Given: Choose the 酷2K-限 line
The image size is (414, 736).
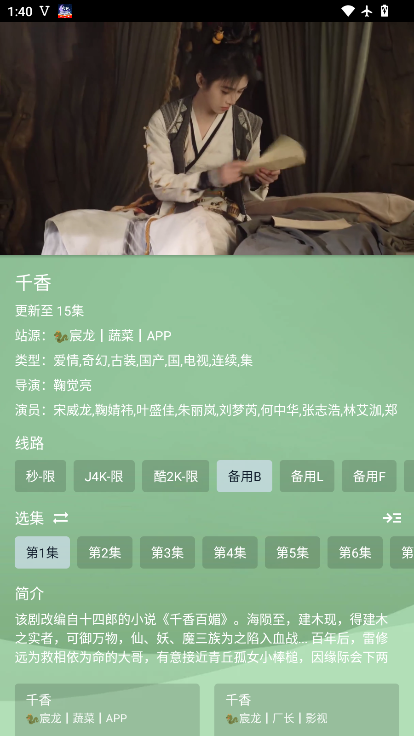Looking at the screenshot, I should point(176,476).
